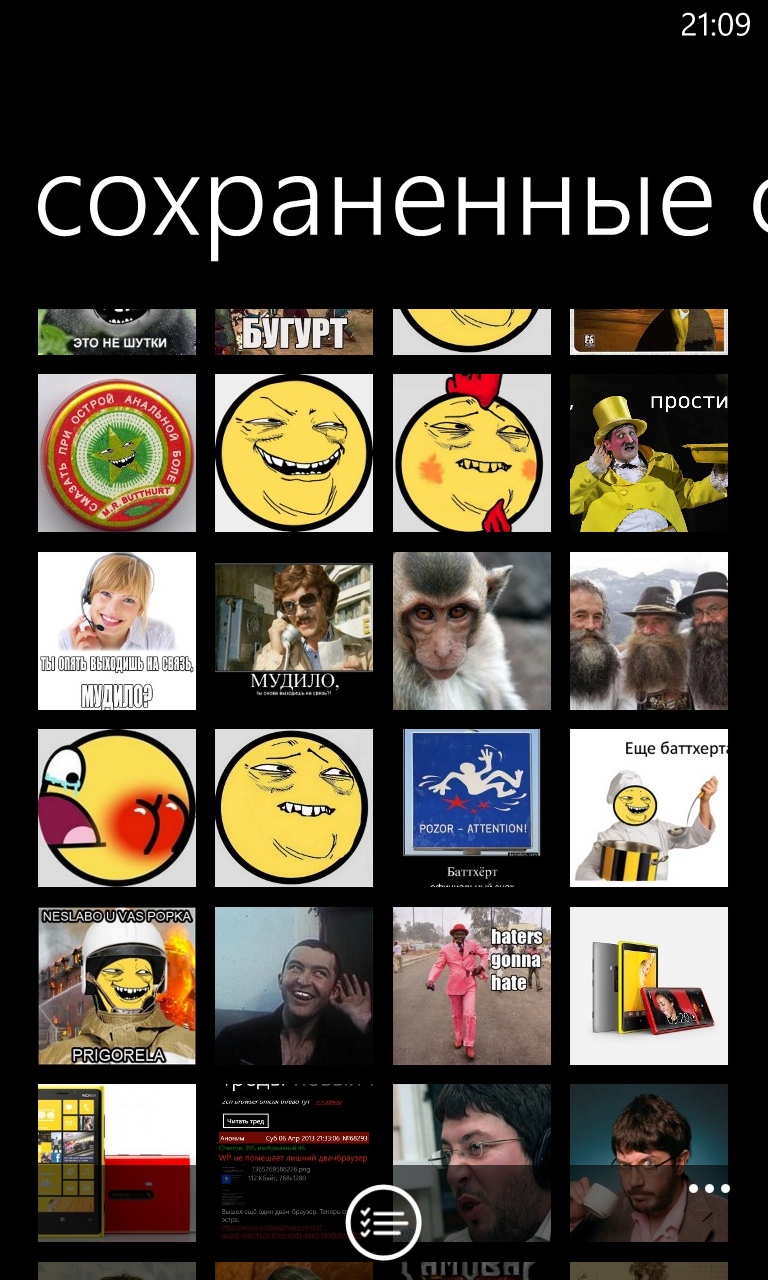This screenshot has width=768, height=1280.
Task: View the chef 'Еще баттхерта' image
Action: [649, 808]
